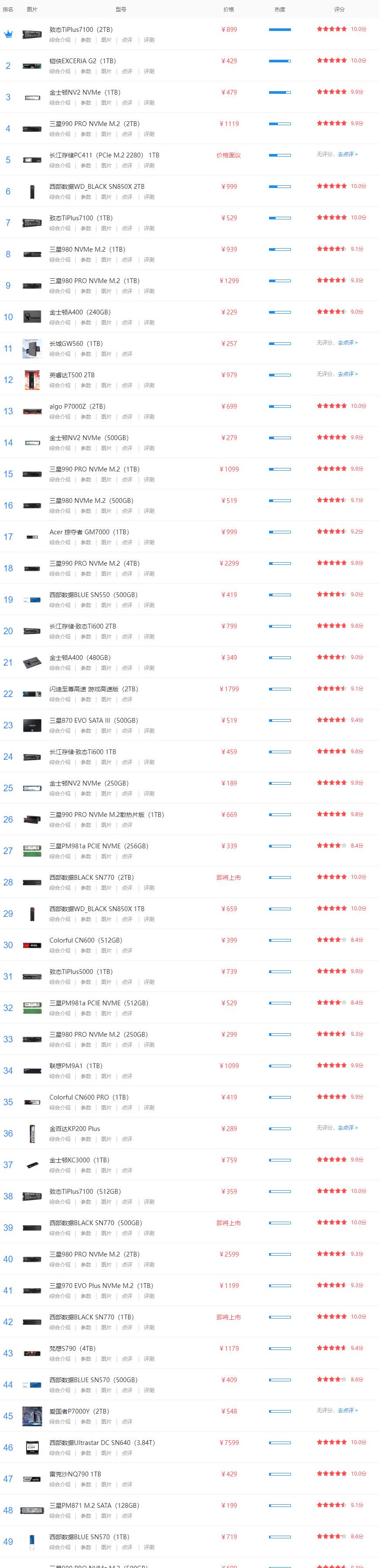View 参数 of 西部数据BLUE SN550 (500GB)
Image resolution: width=379 pixels, height=1568 pixels.
tap(86, 605)
